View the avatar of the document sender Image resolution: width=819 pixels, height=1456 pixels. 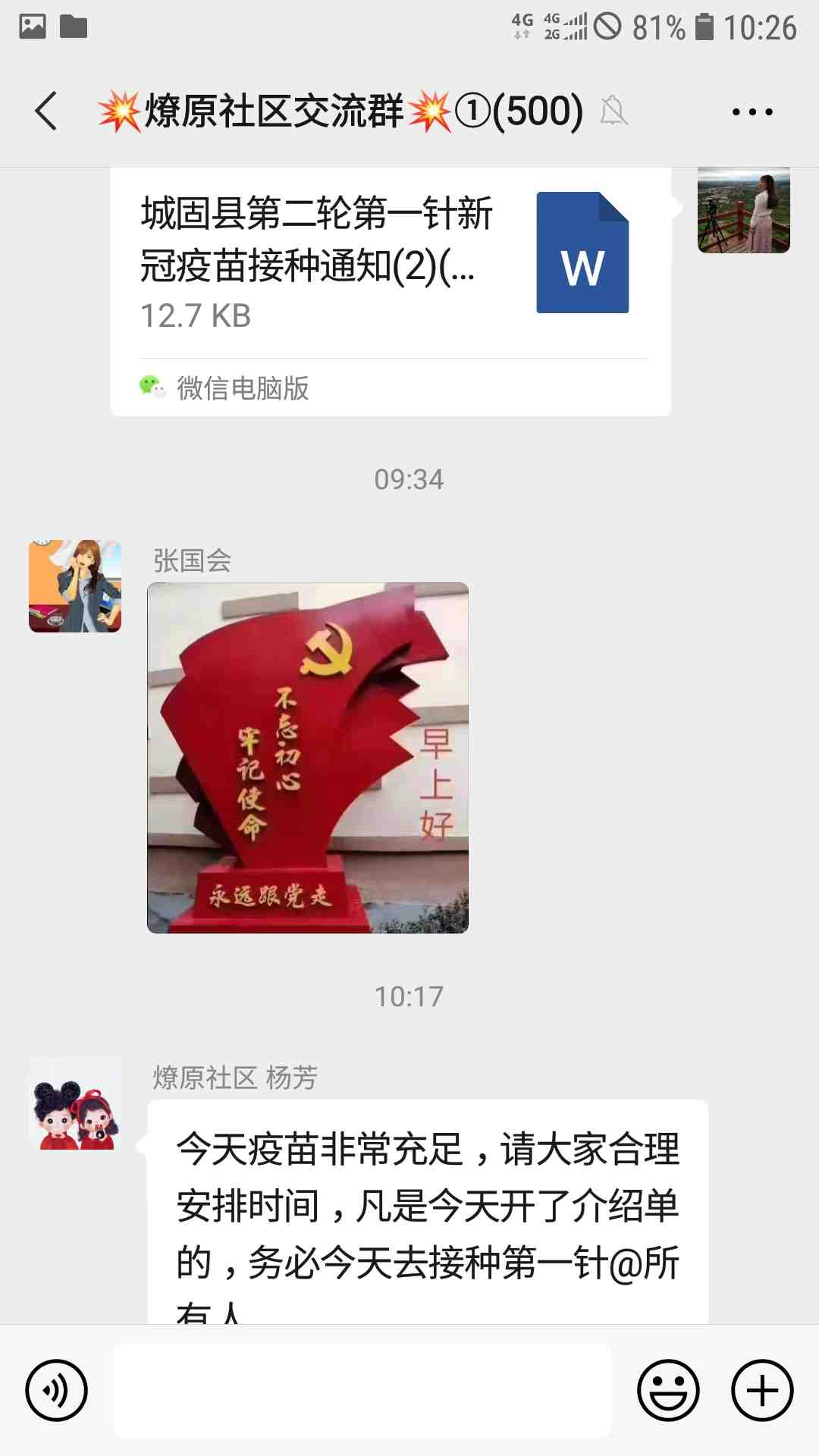(x=743, y=210)
